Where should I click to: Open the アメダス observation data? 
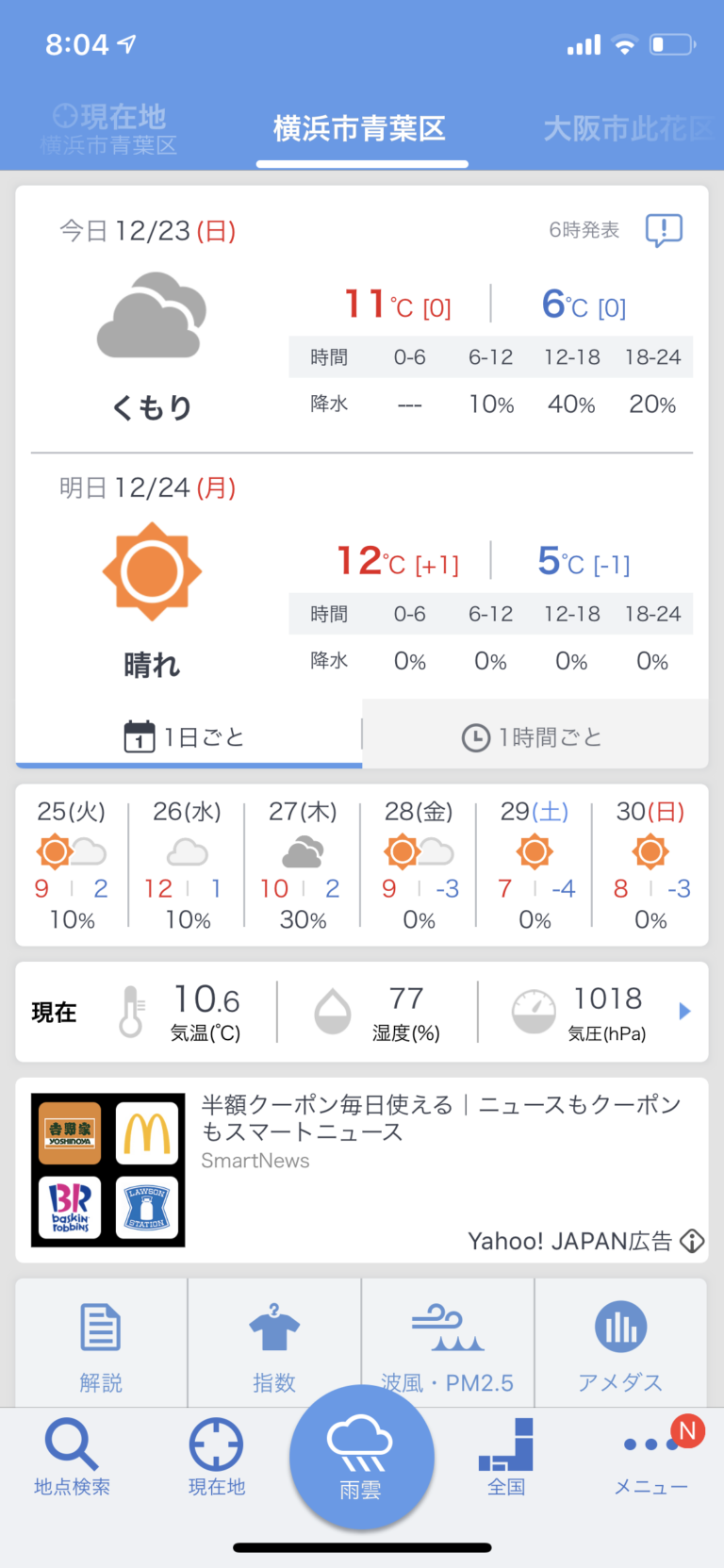point(620,1344)
